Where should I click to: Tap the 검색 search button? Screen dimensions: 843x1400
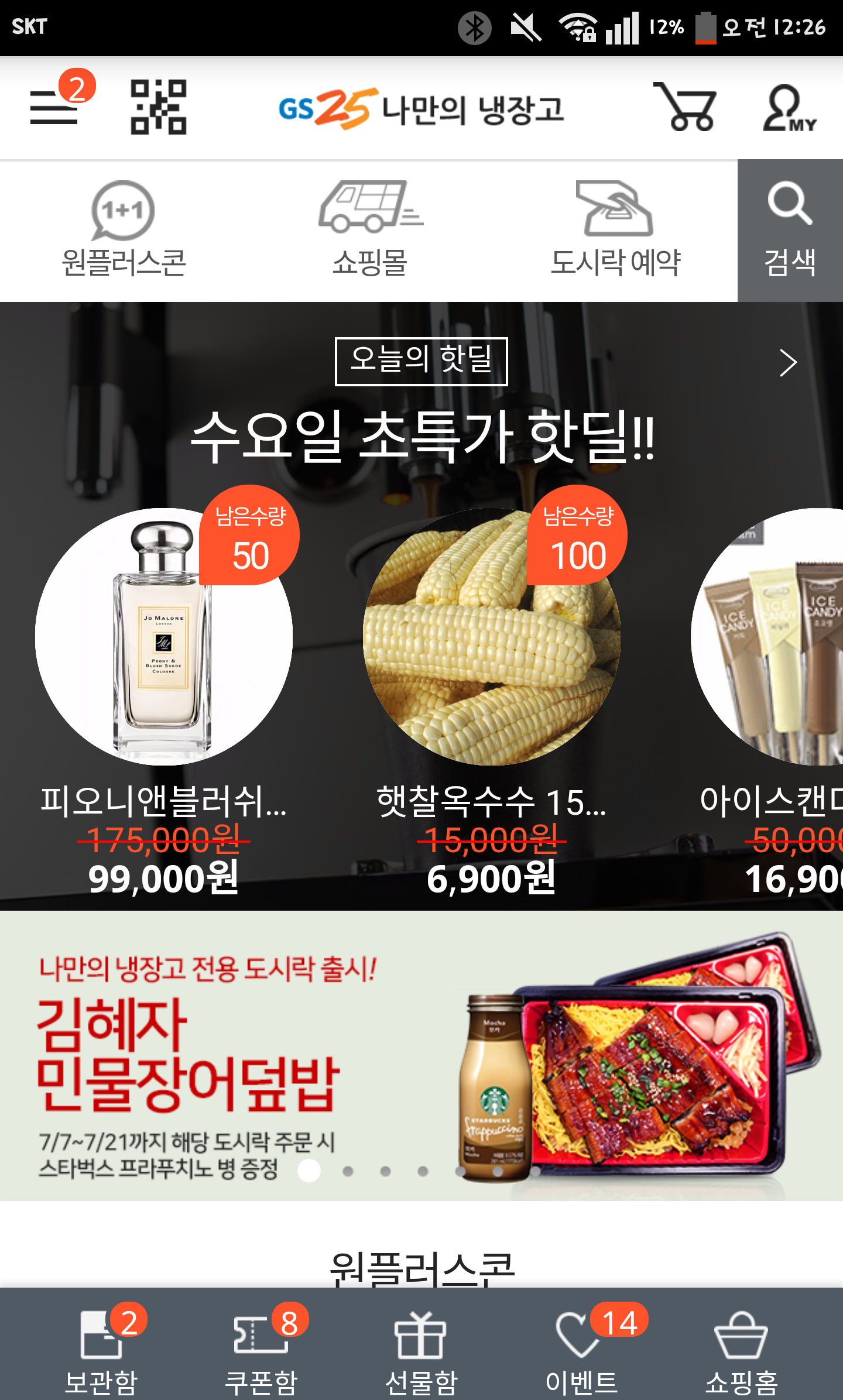coord(790,230)
